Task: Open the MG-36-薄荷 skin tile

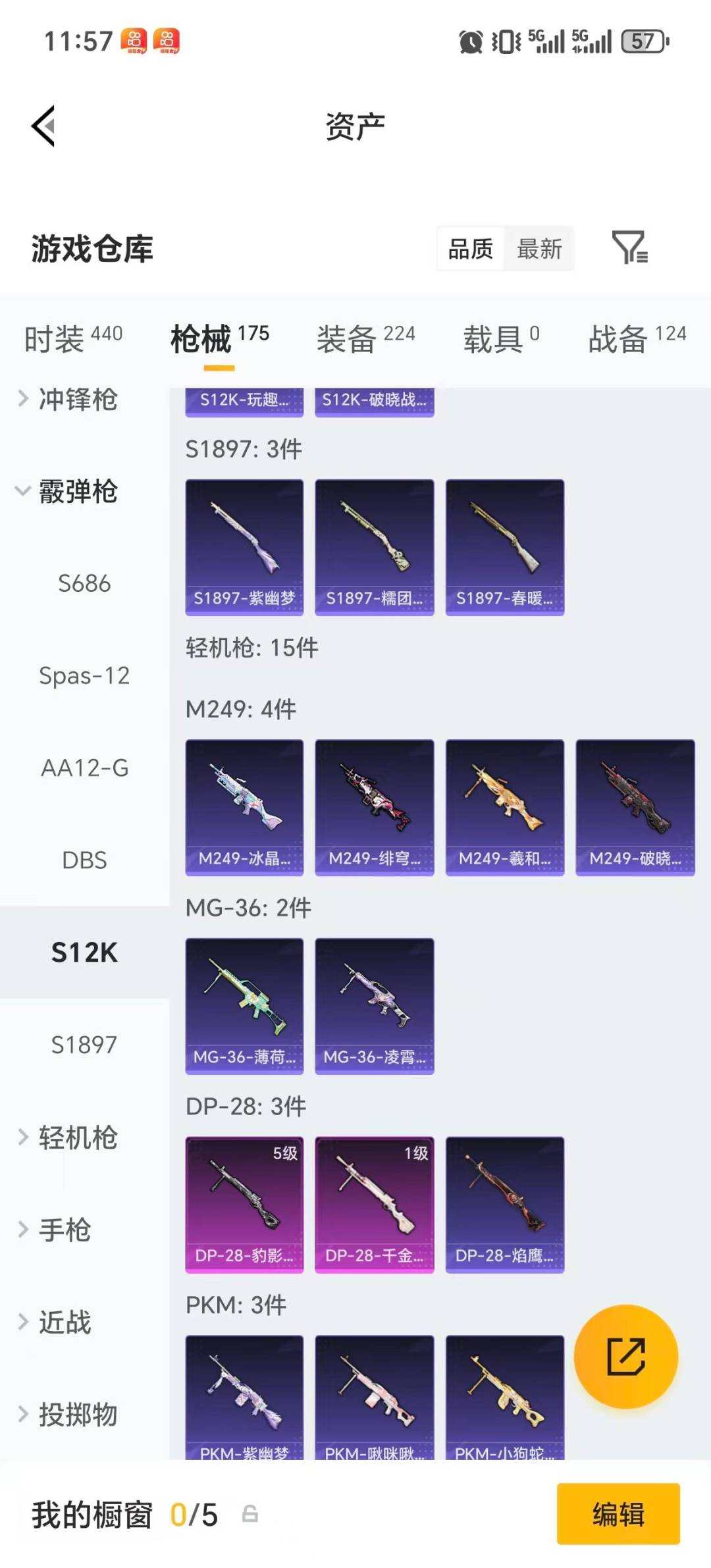Action: (x=244, y=1006)
